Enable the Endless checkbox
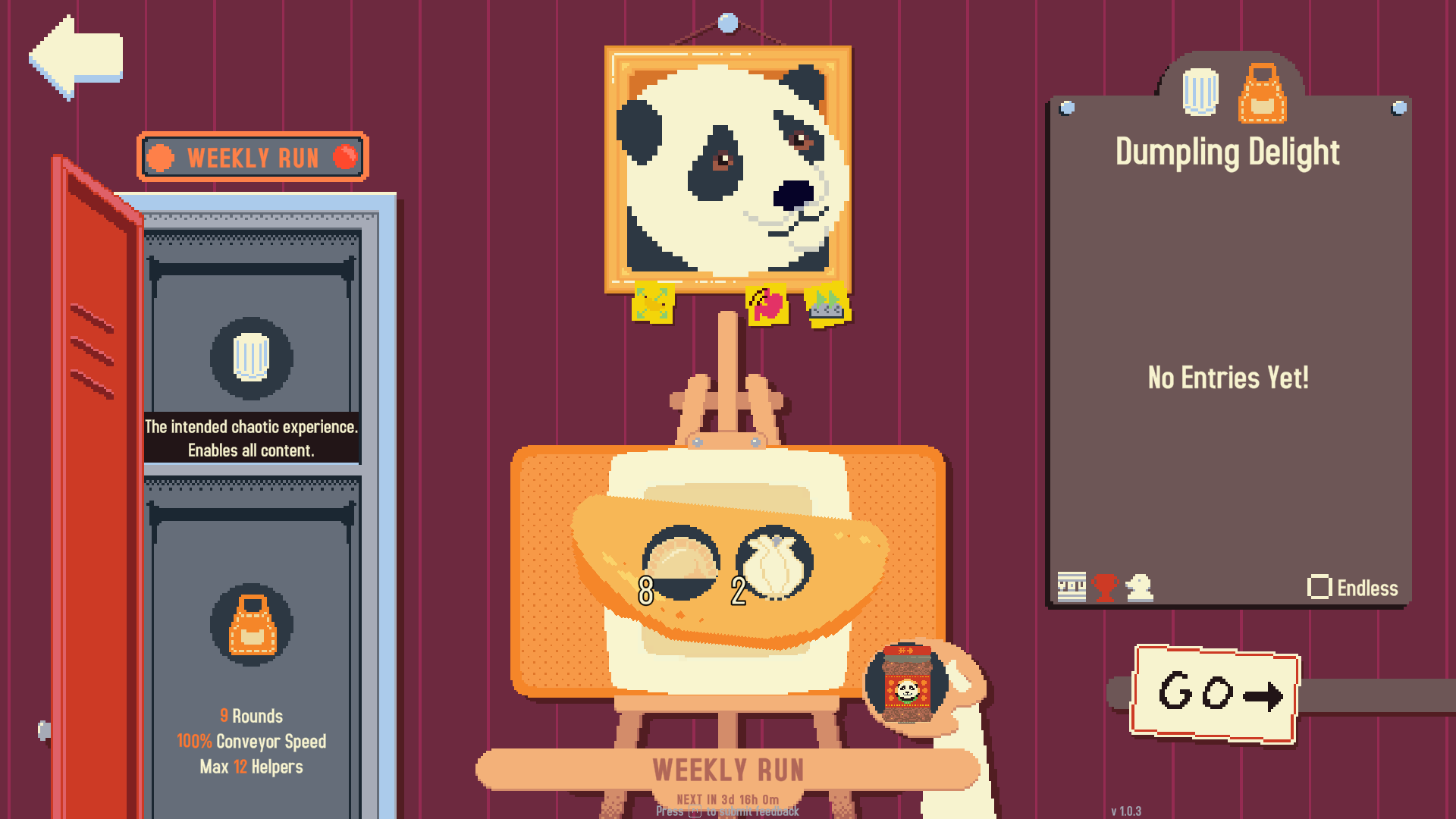The width and height of the screenshot is (1456, 819). click(1319, 587)
